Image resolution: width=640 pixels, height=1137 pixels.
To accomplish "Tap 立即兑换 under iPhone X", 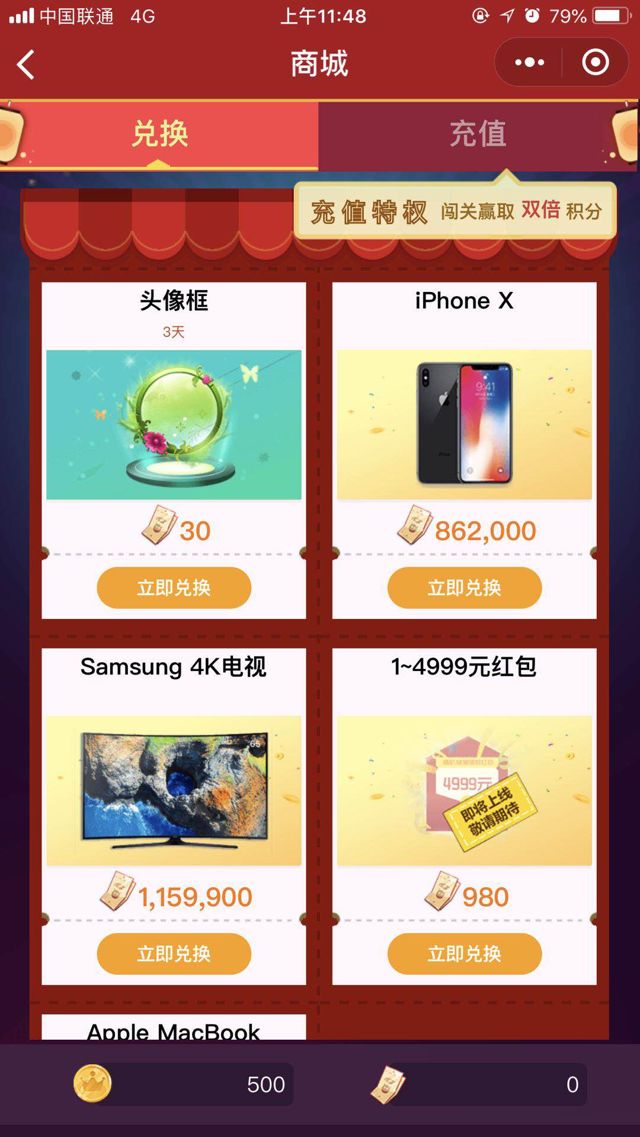I will [x=464, y=587].
